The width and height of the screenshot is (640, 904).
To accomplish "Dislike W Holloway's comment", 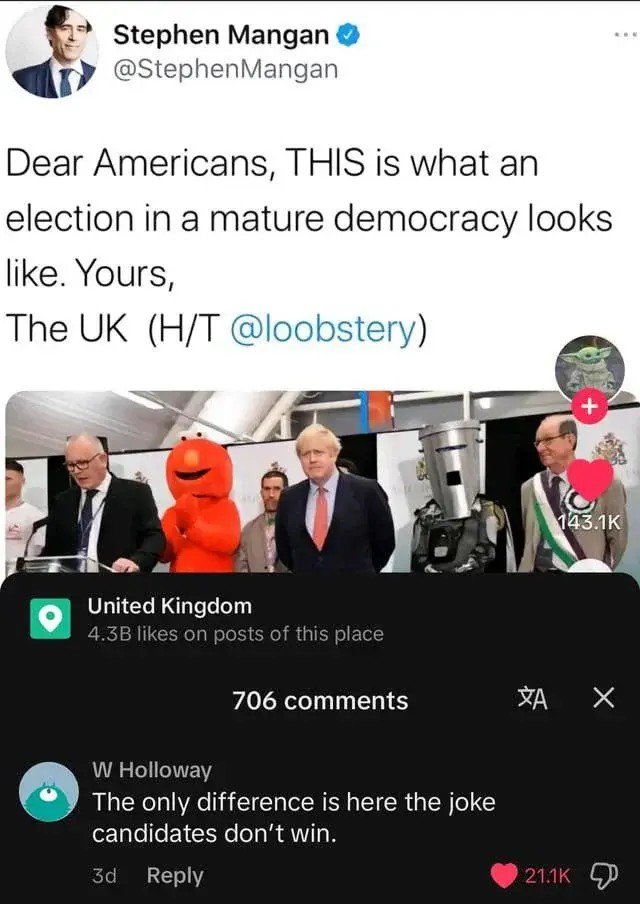I will 605,876.
